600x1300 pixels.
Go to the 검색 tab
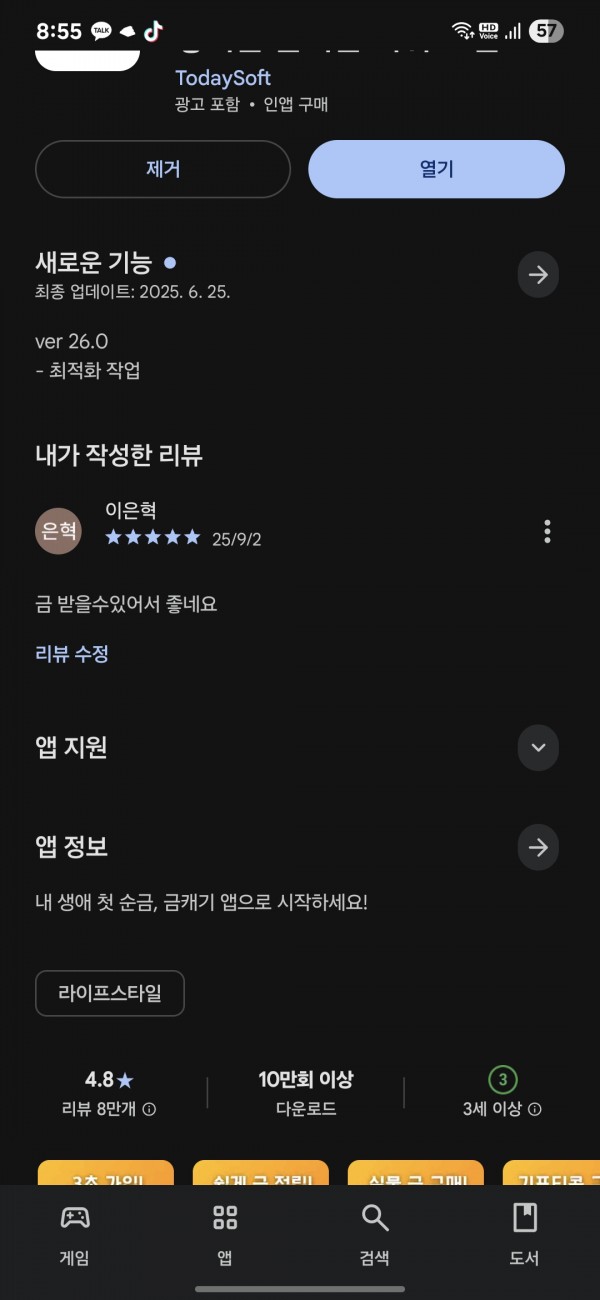[375, 1235]
